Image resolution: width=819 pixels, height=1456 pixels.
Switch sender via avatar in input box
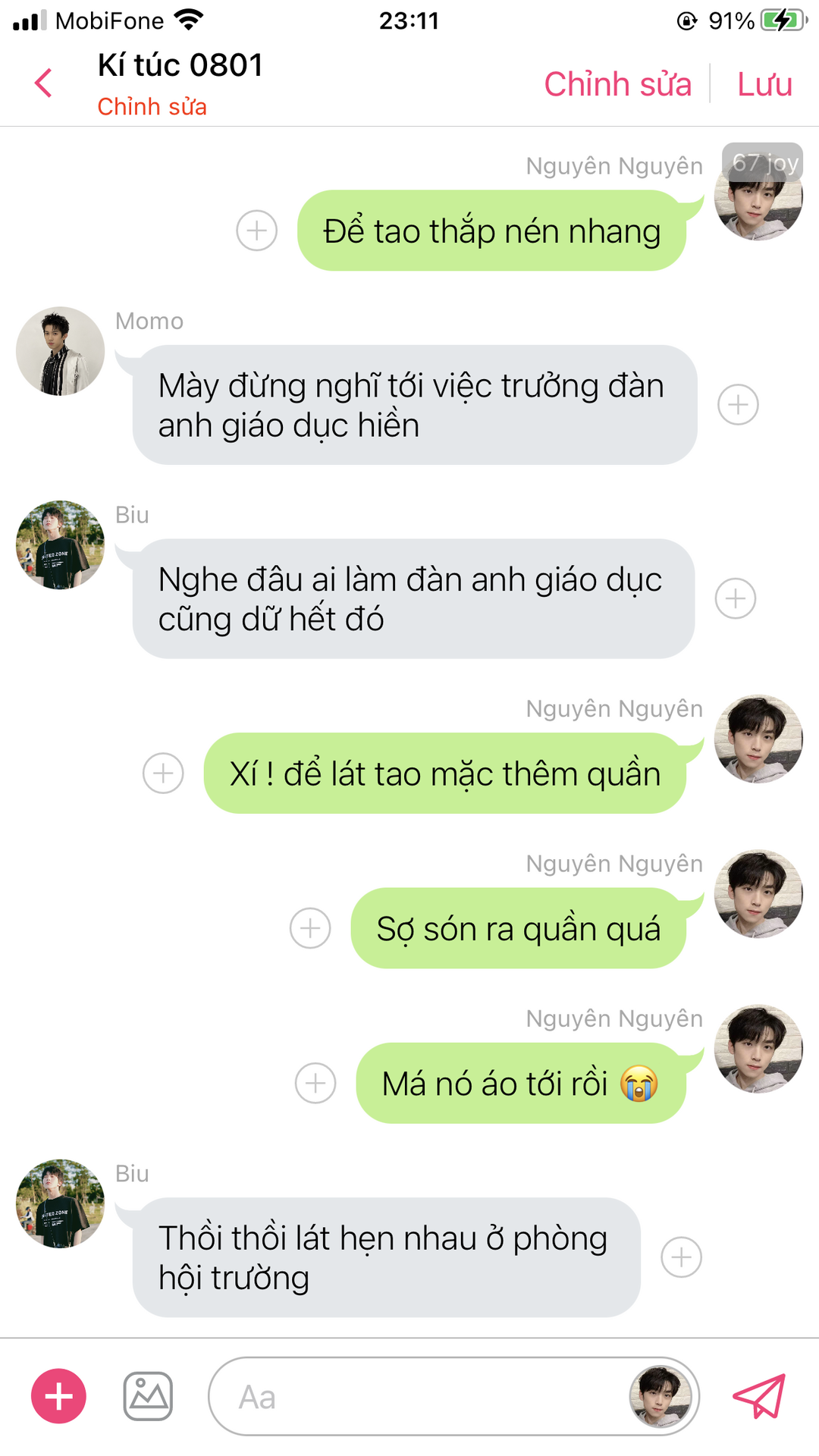pos(660,1396)
